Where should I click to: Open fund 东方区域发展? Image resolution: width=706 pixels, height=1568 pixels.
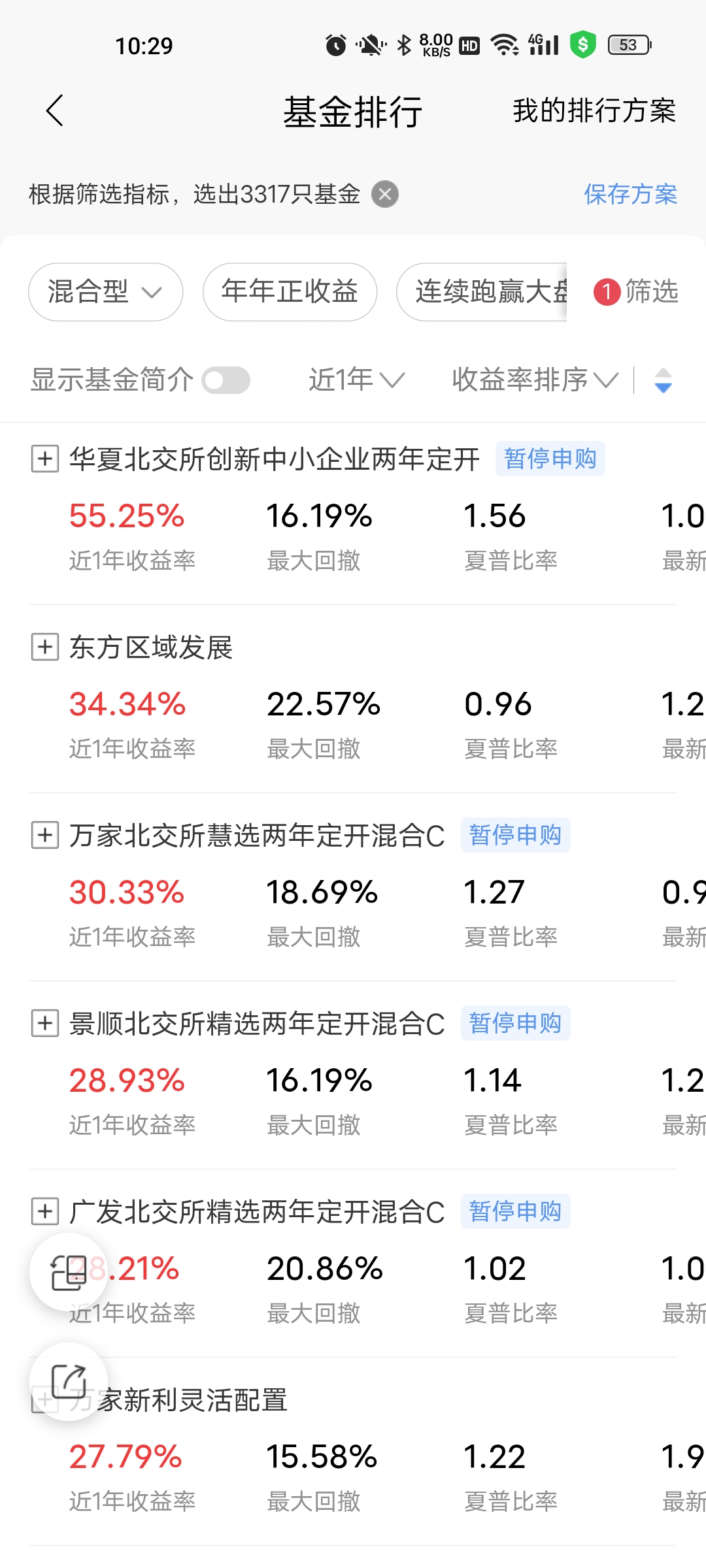151,647
